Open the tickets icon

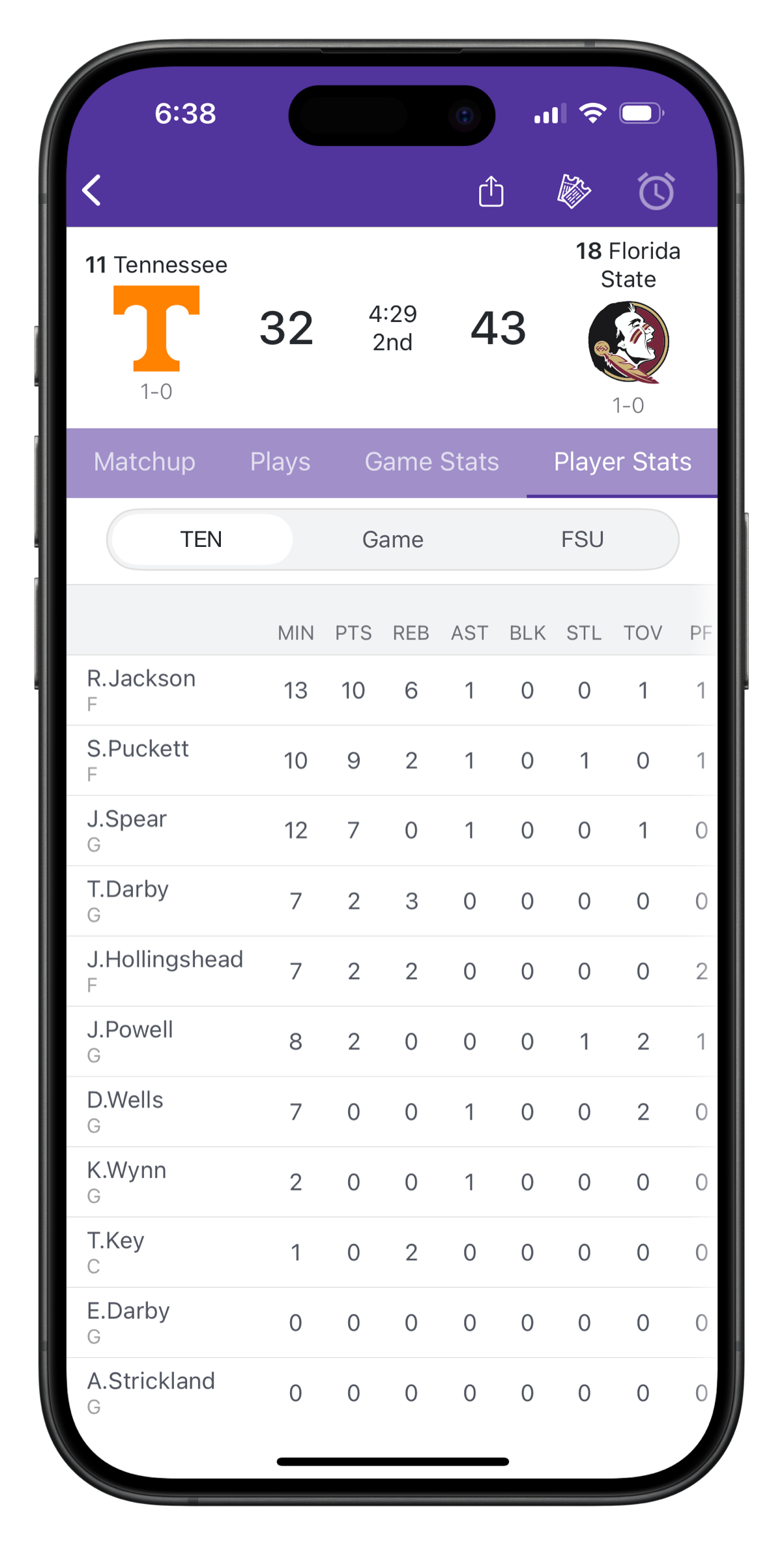573,191
